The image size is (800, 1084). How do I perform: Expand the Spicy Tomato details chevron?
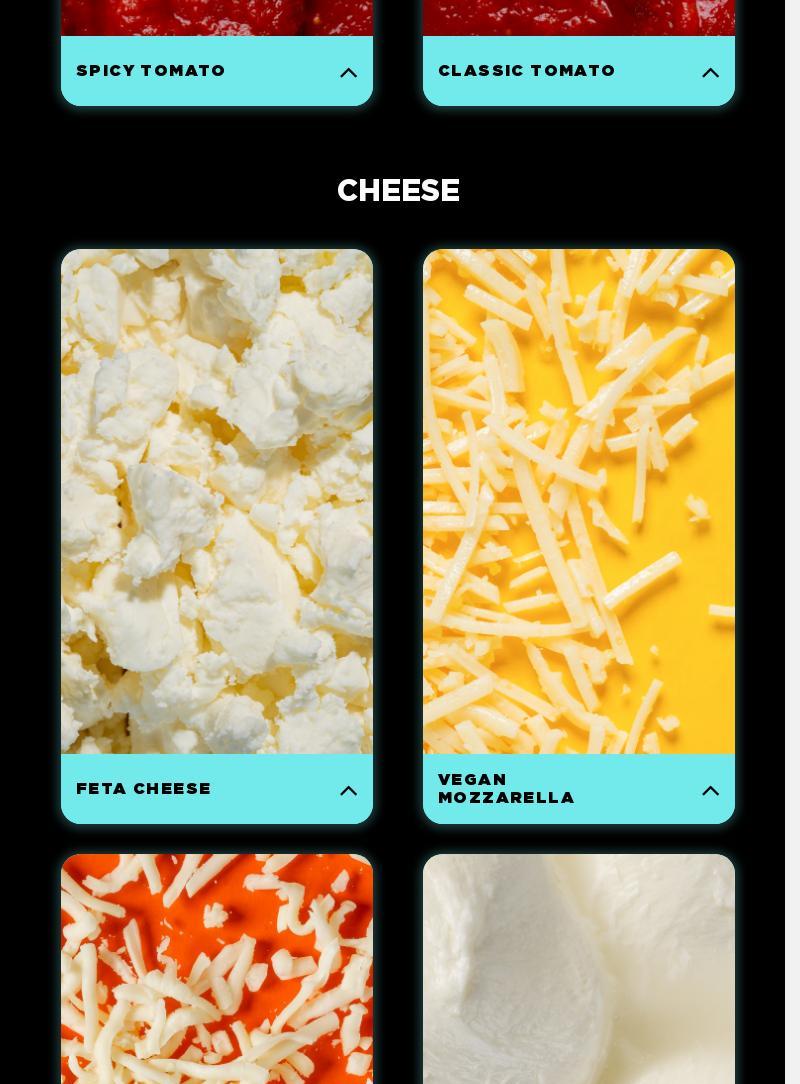[x=348, y=72]
